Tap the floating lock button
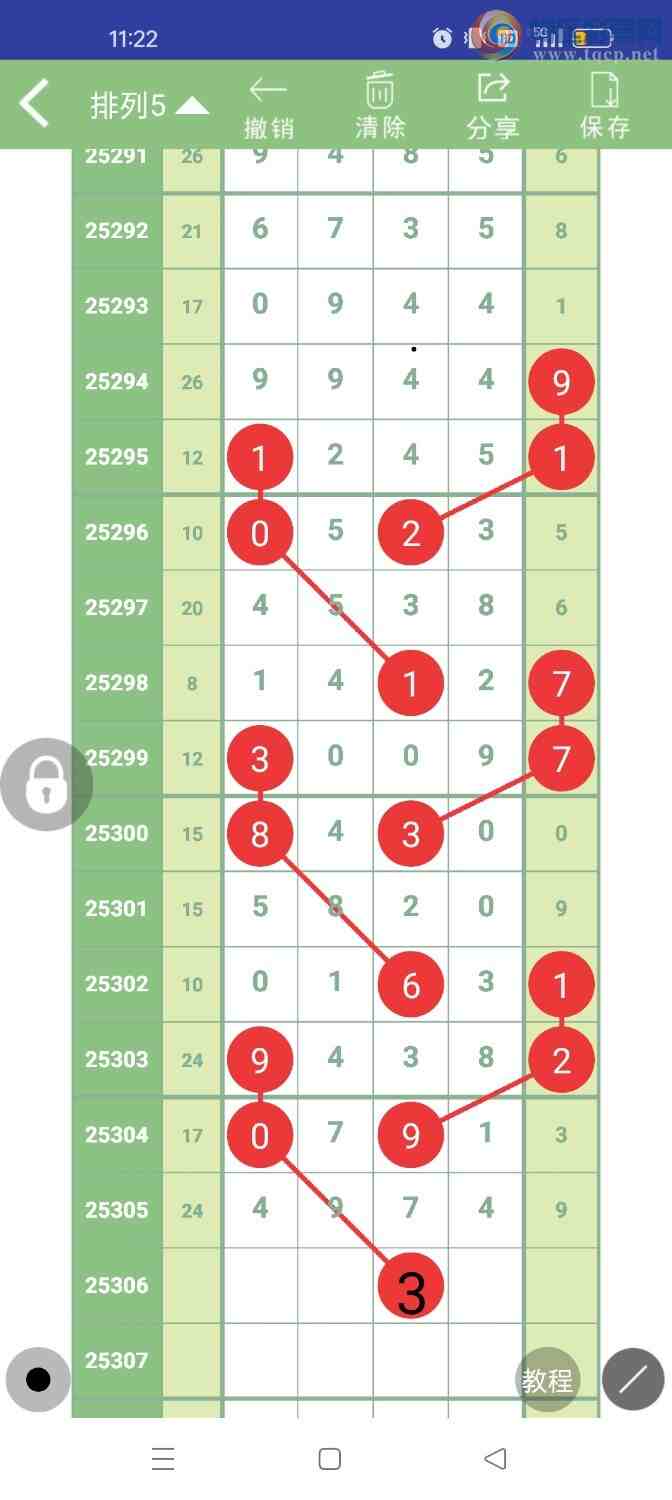672x1500 pixels. coord(45,784)
